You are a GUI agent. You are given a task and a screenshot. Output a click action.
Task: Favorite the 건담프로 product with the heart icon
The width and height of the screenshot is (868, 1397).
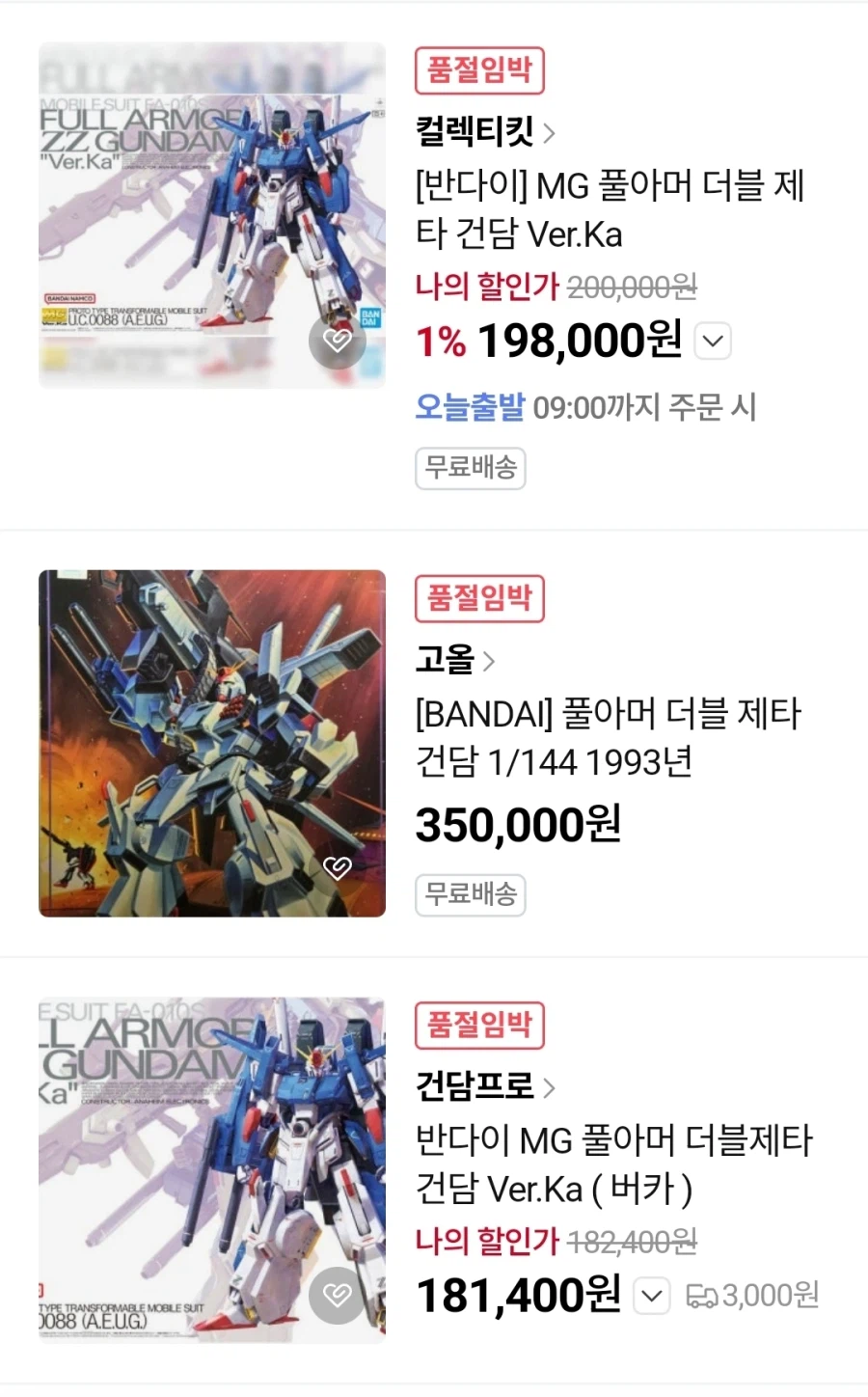pos(338,1298)
